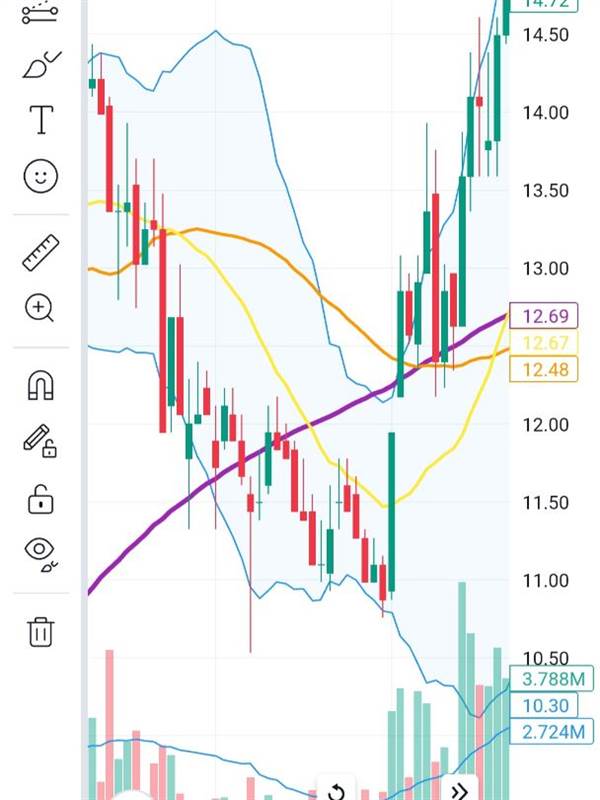Screen dimensions: 600x800
Task: Choose the text annotation tool
Action: click(40, 120)
